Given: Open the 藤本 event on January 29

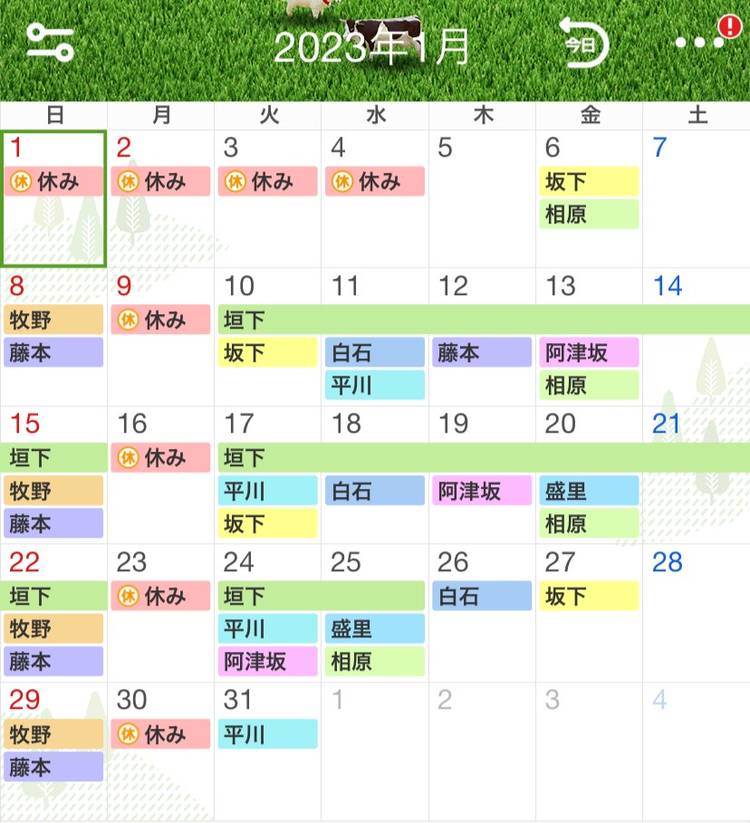Looking at the screenshot, I should (54, 767).
